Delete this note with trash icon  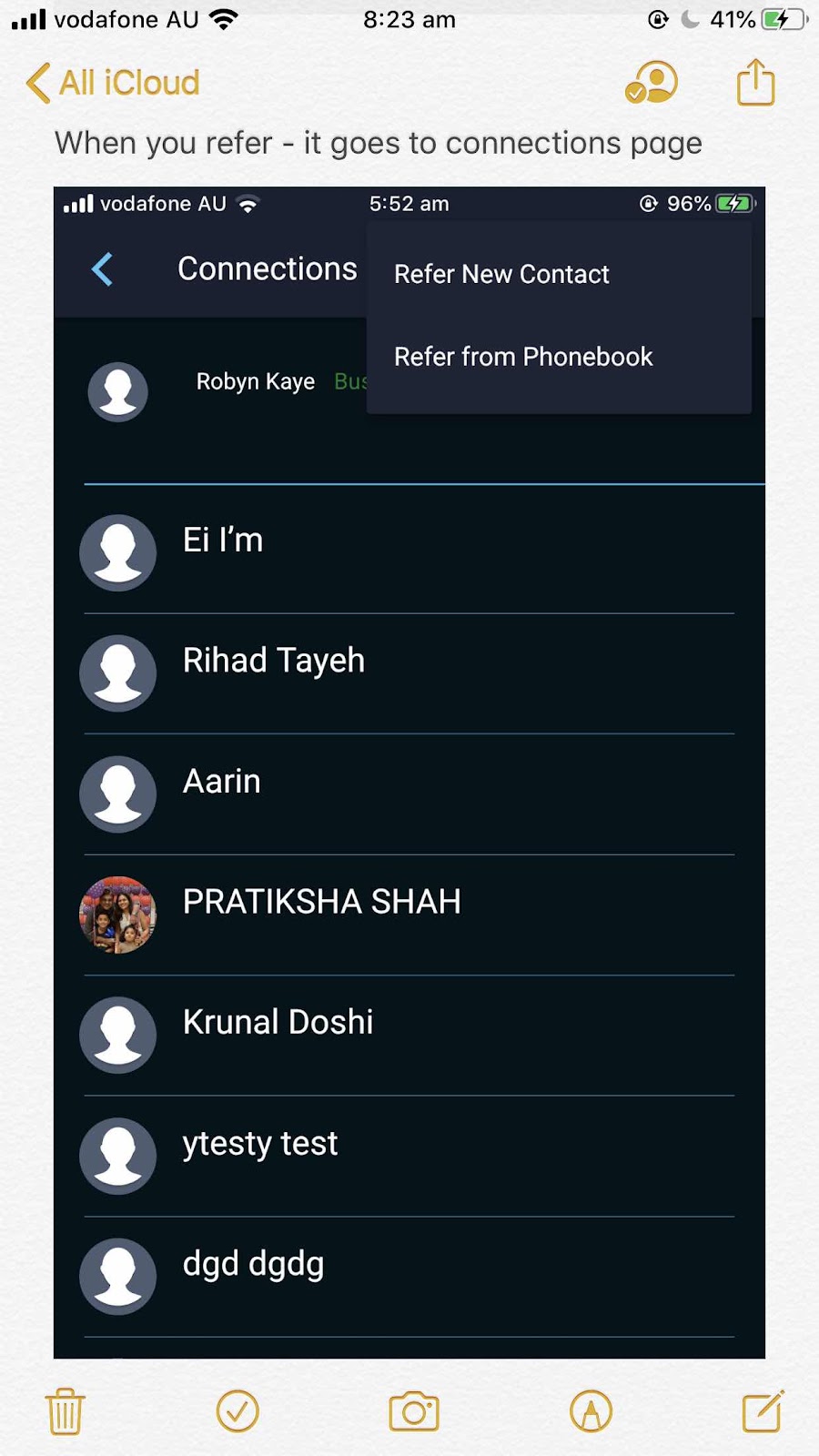coord(66,1411)
